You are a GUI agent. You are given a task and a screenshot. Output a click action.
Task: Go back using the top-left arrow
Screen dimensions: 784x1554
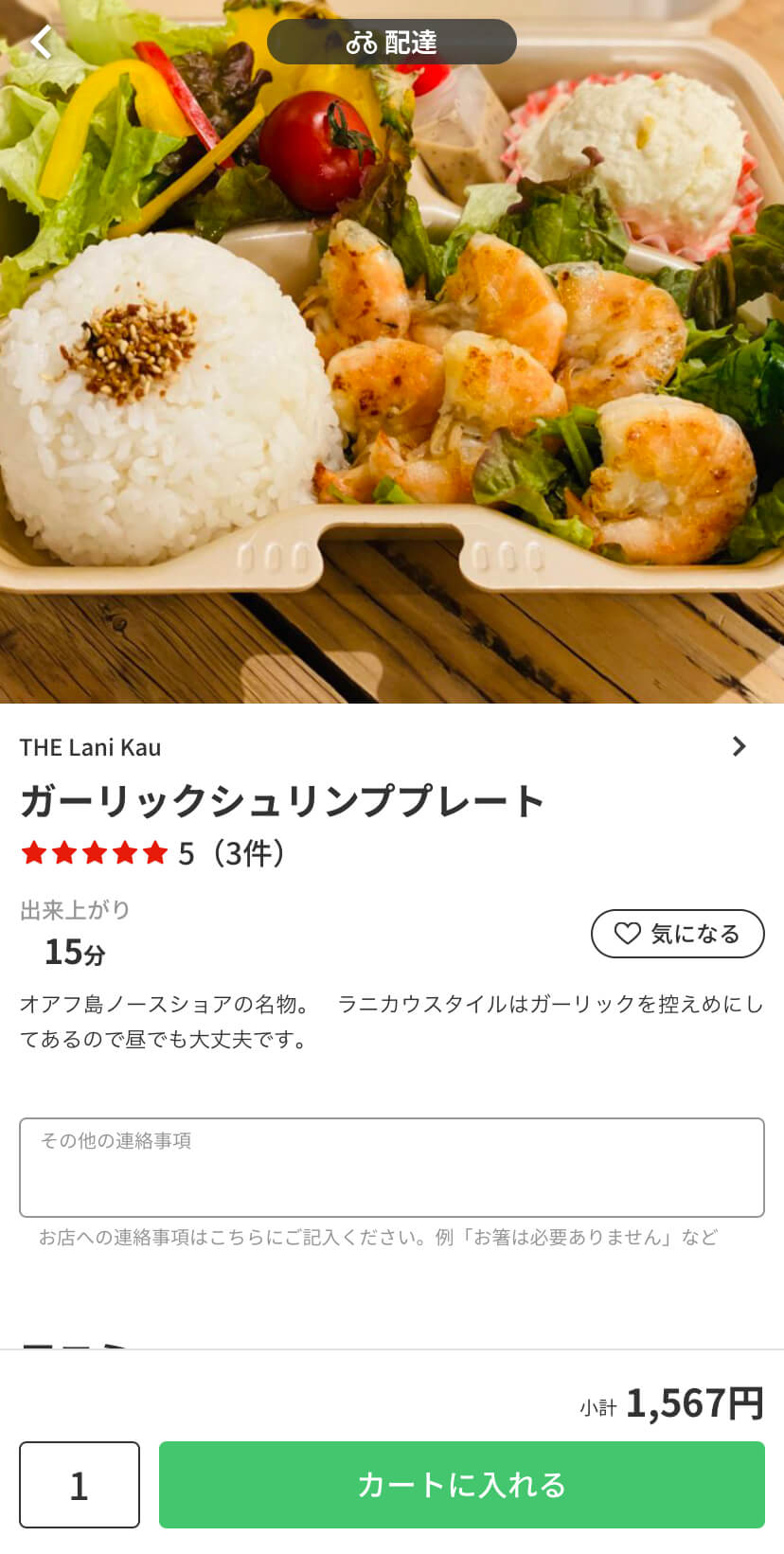pos(42,42)
